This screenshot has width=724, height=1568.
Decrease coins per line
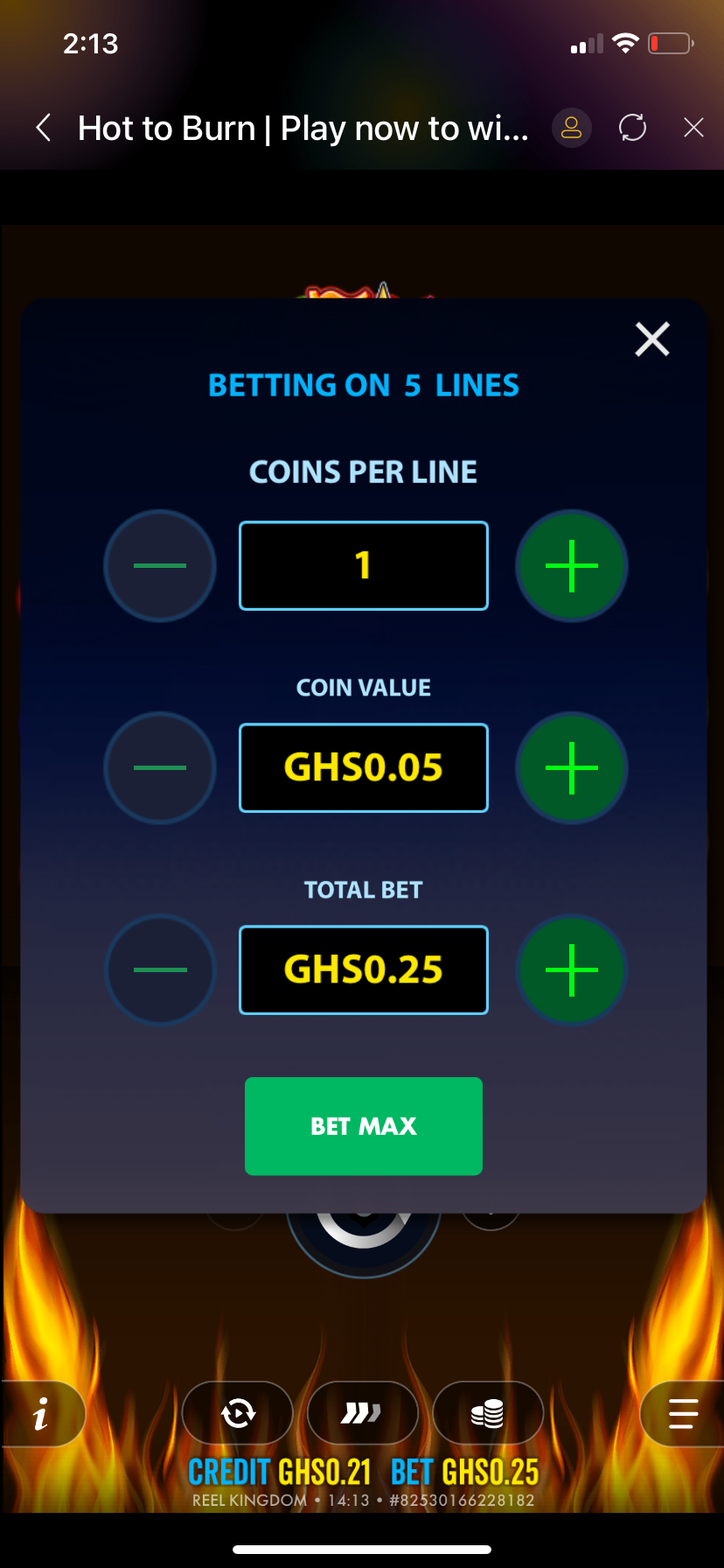coord(160,566)
